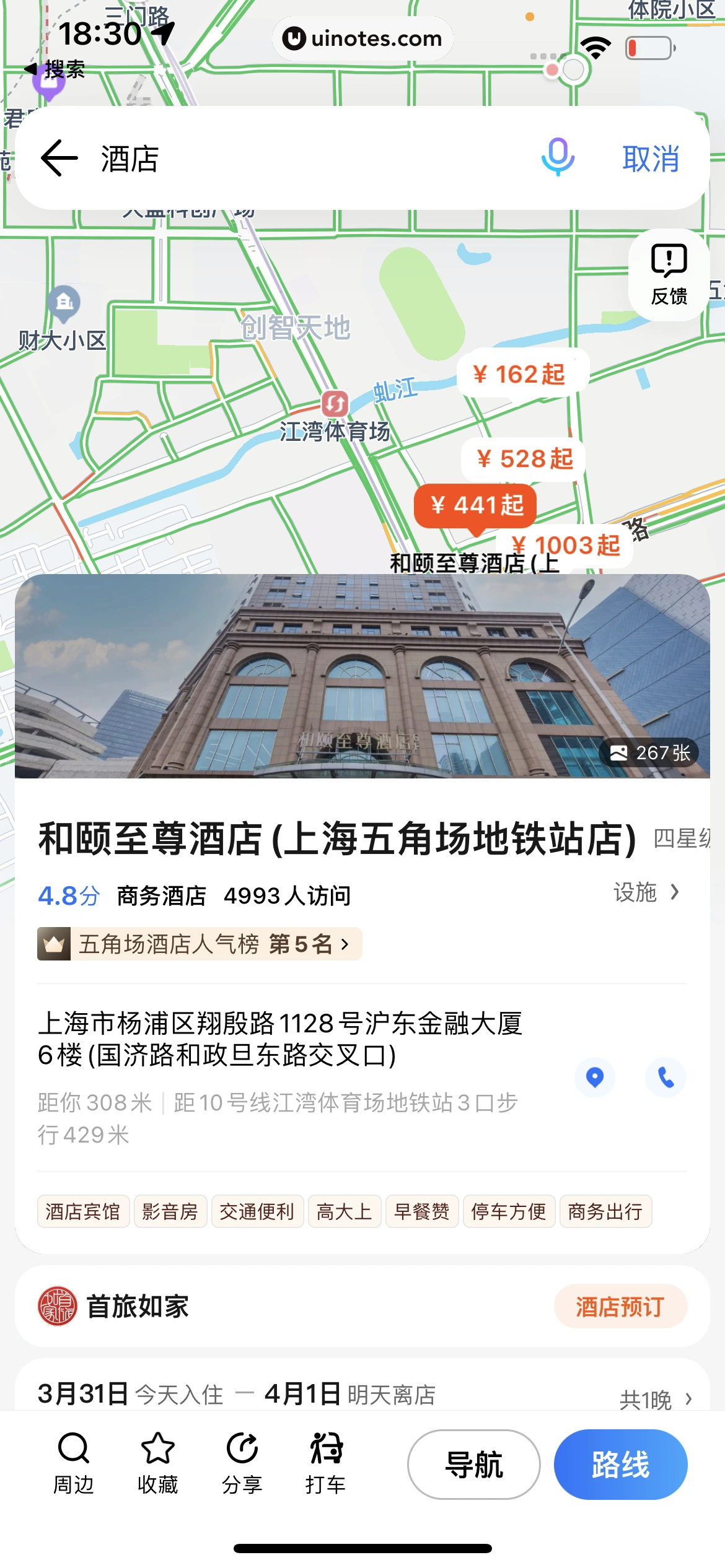Go back using the arrow icon
This screenshot has height=1568, width=725.
59,159
